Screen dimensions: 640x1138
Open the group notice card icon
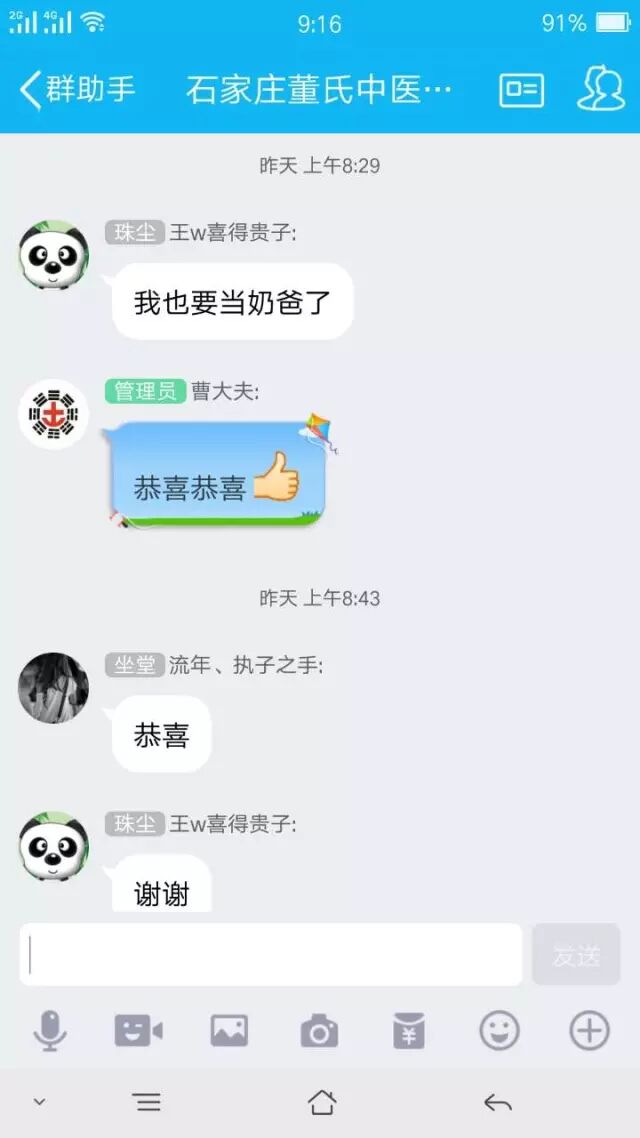pos(521,90)
